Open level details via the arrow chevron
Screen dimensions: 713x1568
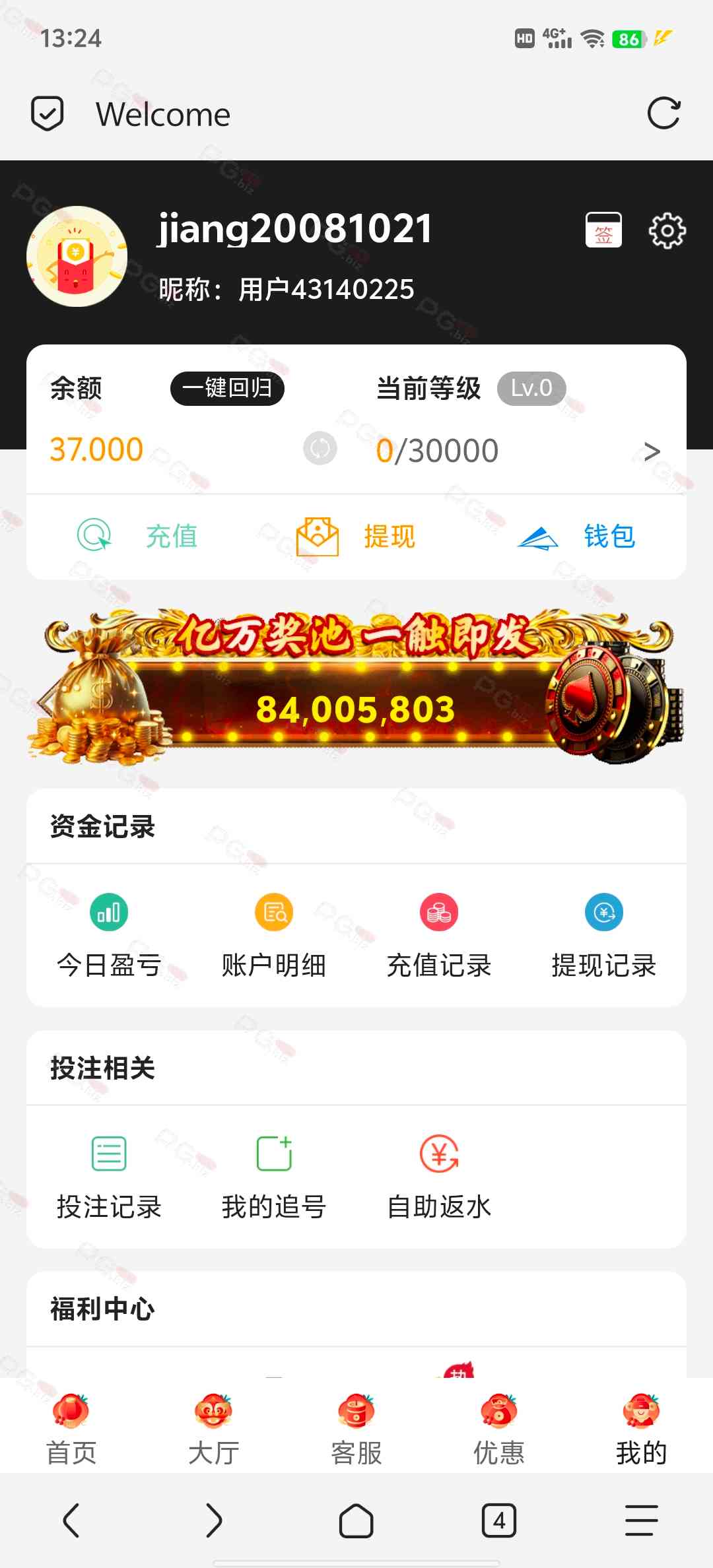coord(652,451)
